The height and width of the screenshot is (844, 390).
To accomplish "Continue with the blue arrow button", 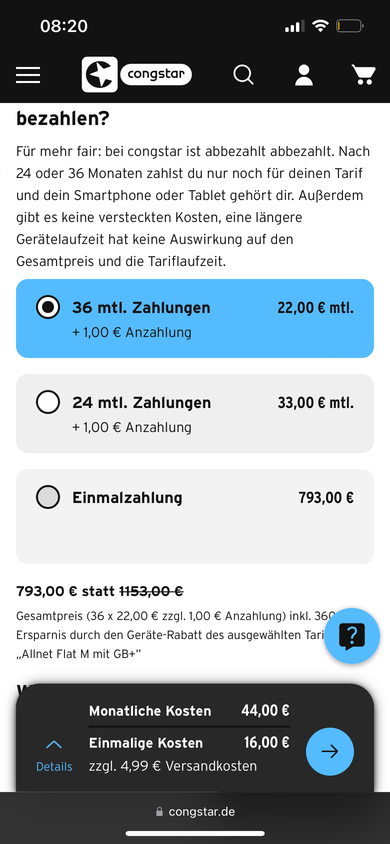I will click(x=330, y=751).
